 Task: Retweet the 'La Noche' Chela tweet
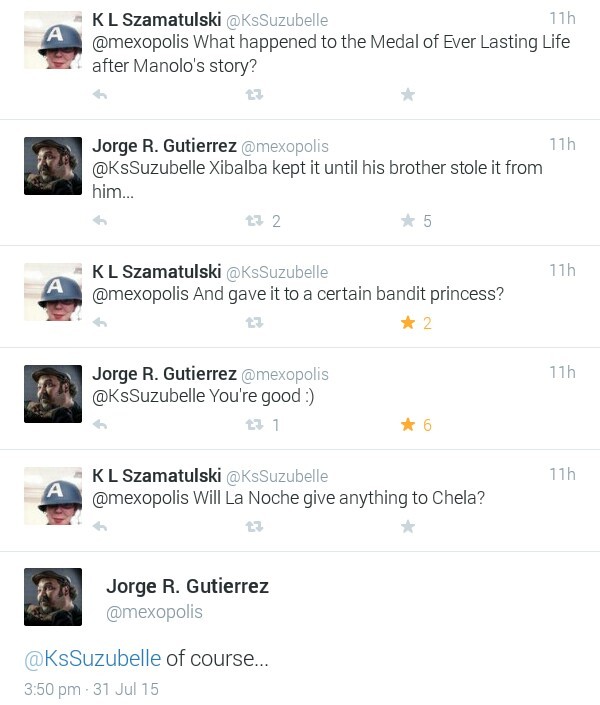(255, 527)
